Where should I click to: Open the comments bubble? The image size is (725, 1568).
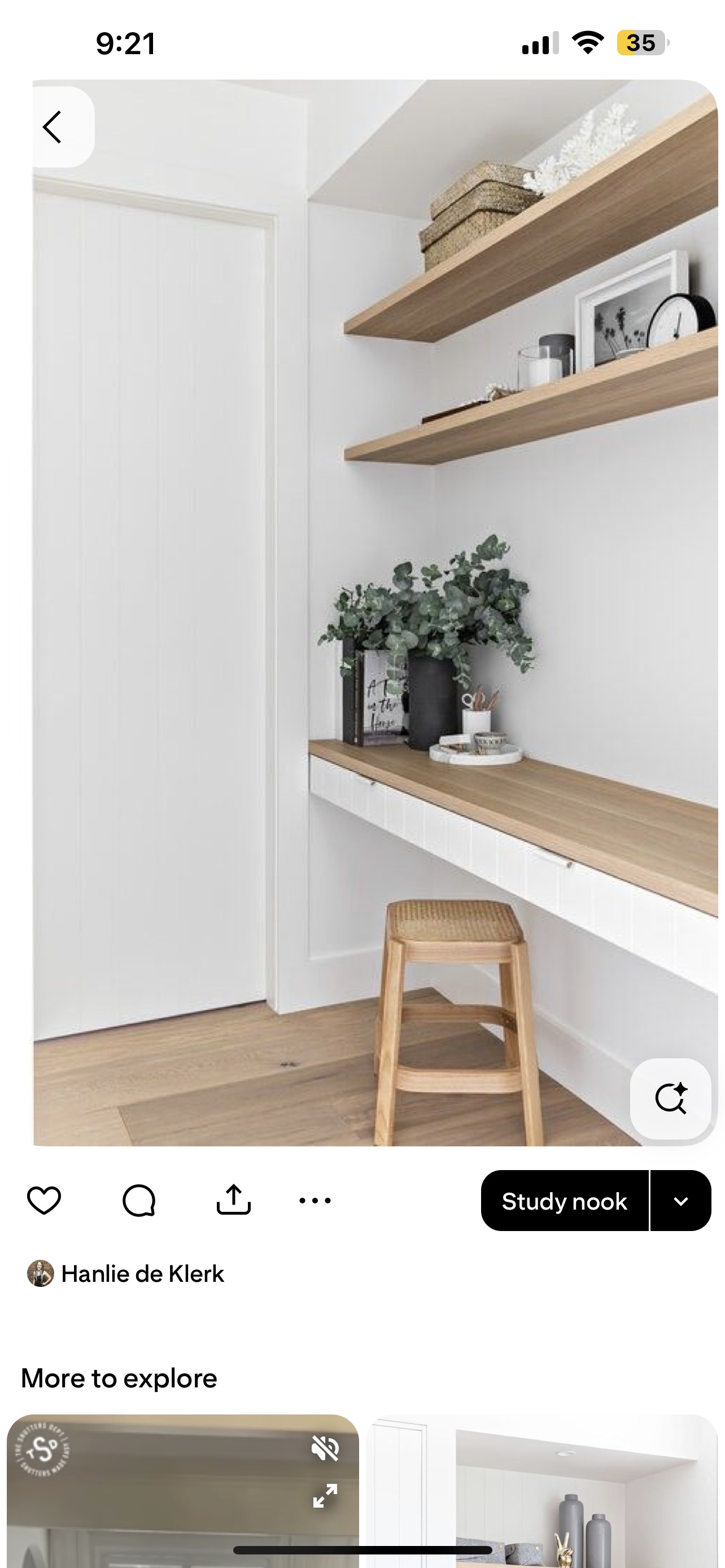[139, 1201]
